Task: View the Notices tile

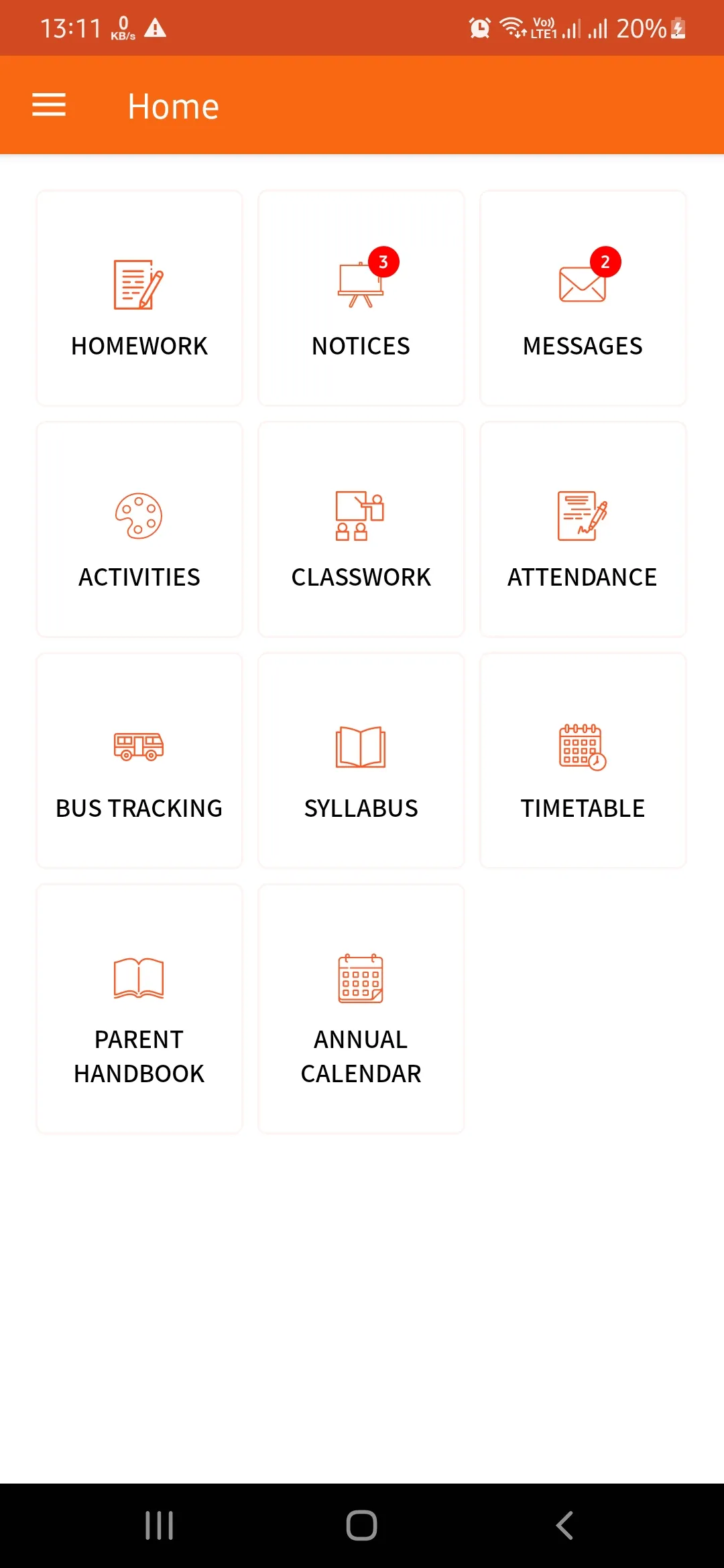Action: click(x=361, y=299)
